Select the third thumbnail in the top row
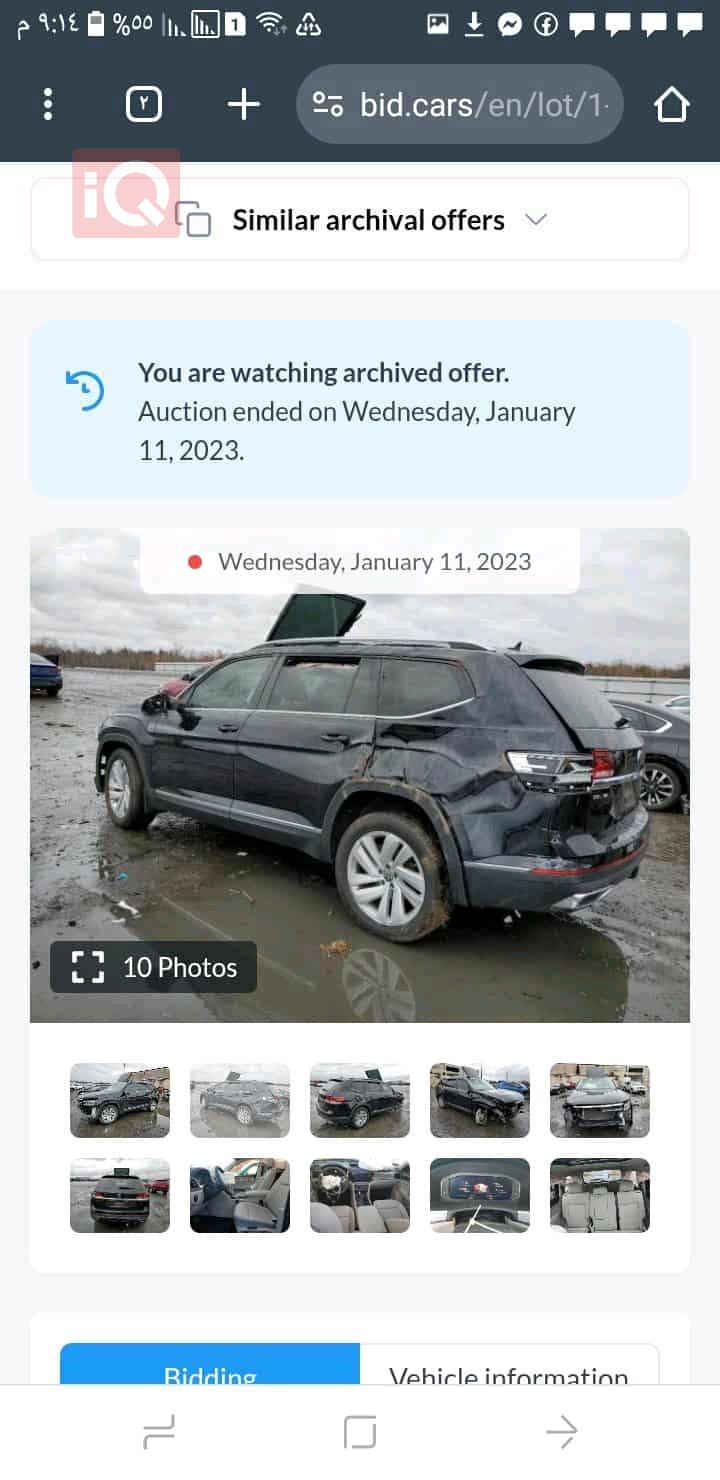The width and height of the screenshot is (720, 1480). tap(360, 1100)
